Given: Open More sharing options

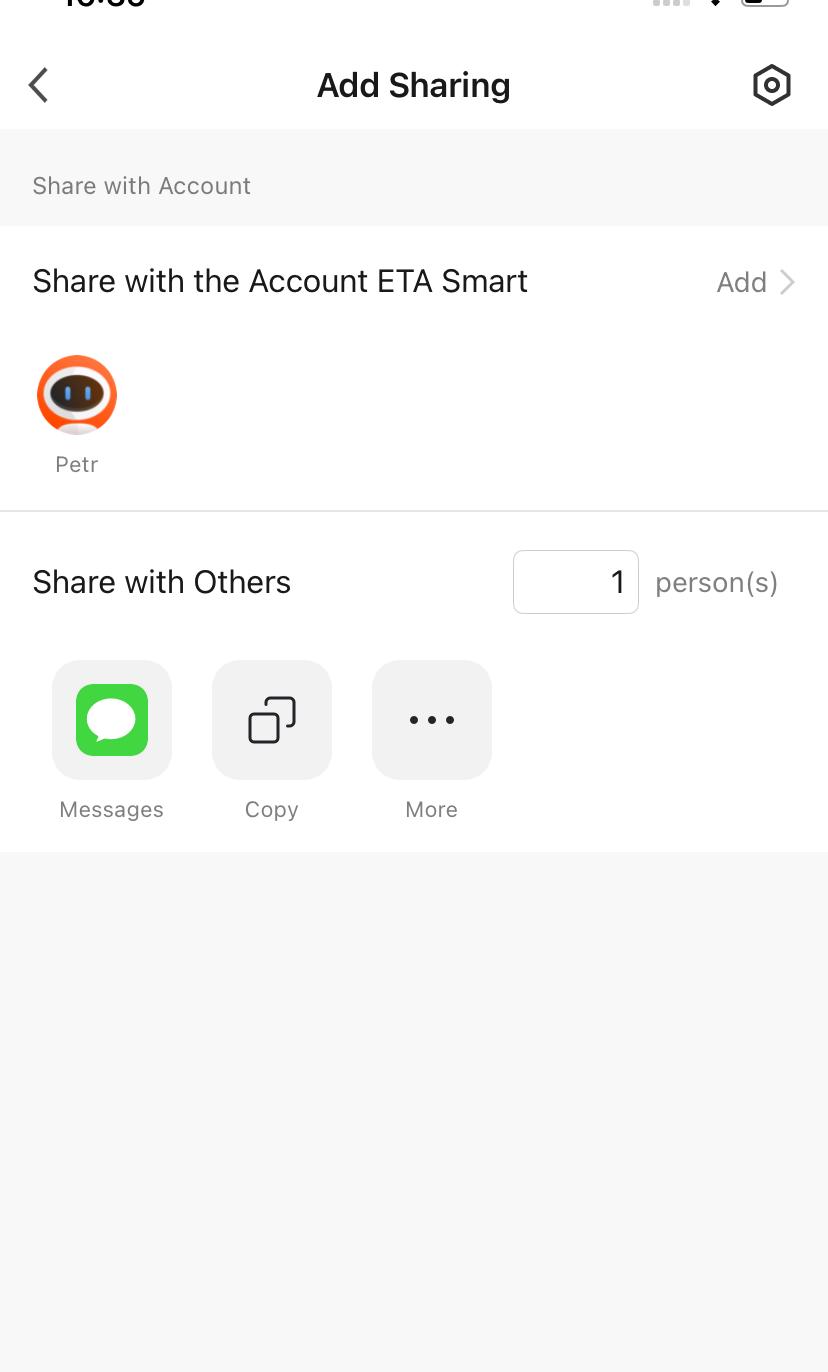Looking at the screenshot, I should (x=432, y=720).
